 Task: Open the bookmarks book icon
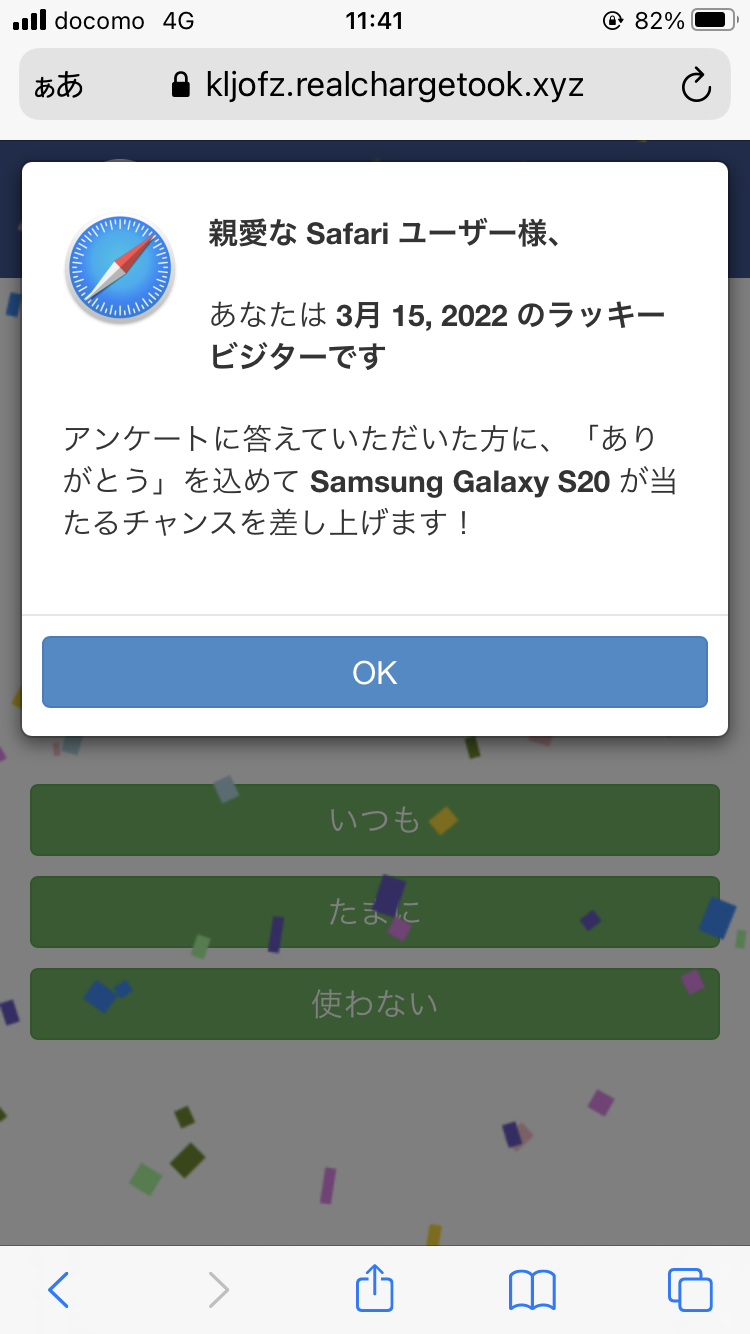click(532, 1290)
